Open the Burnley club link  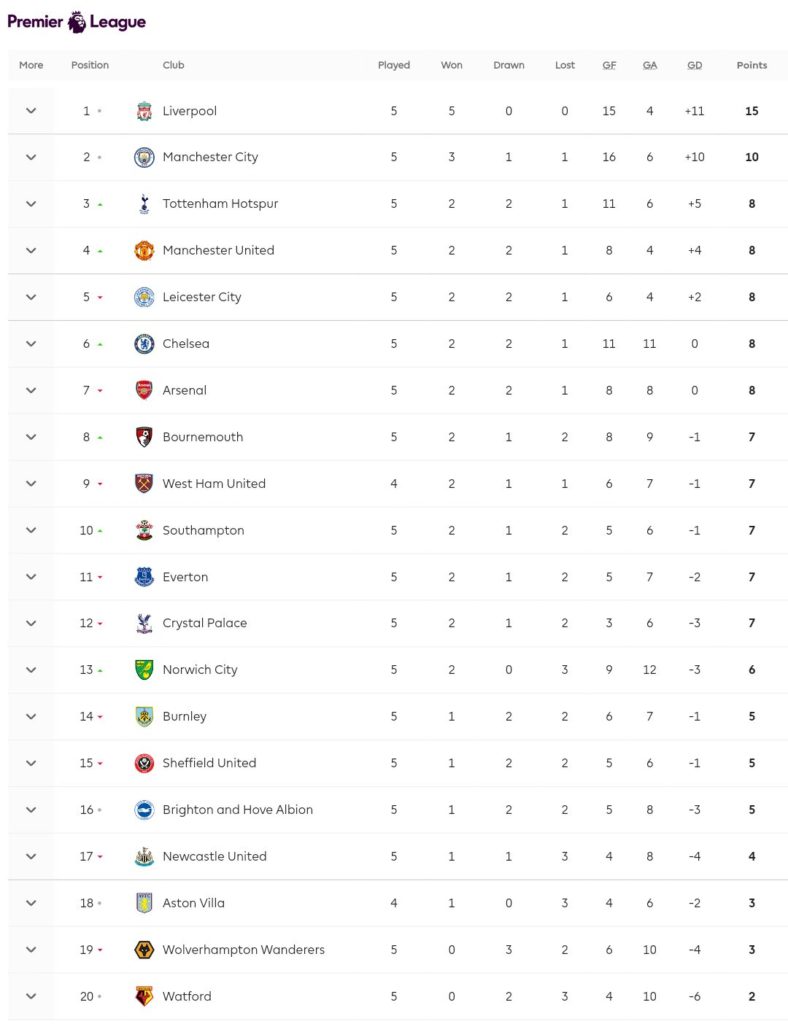click(x=184, y=716)
